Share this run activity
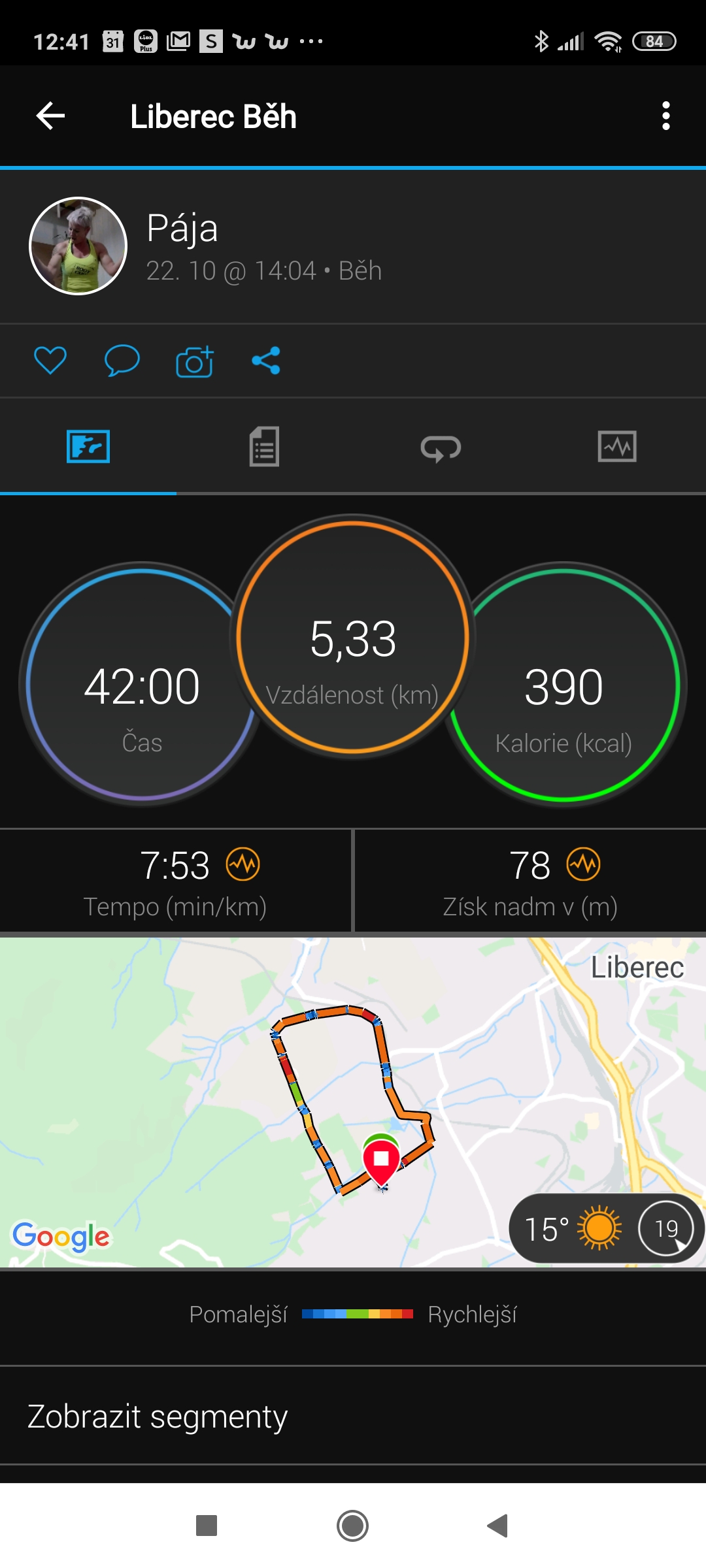The image size is (706, 1568). [266, 360]
